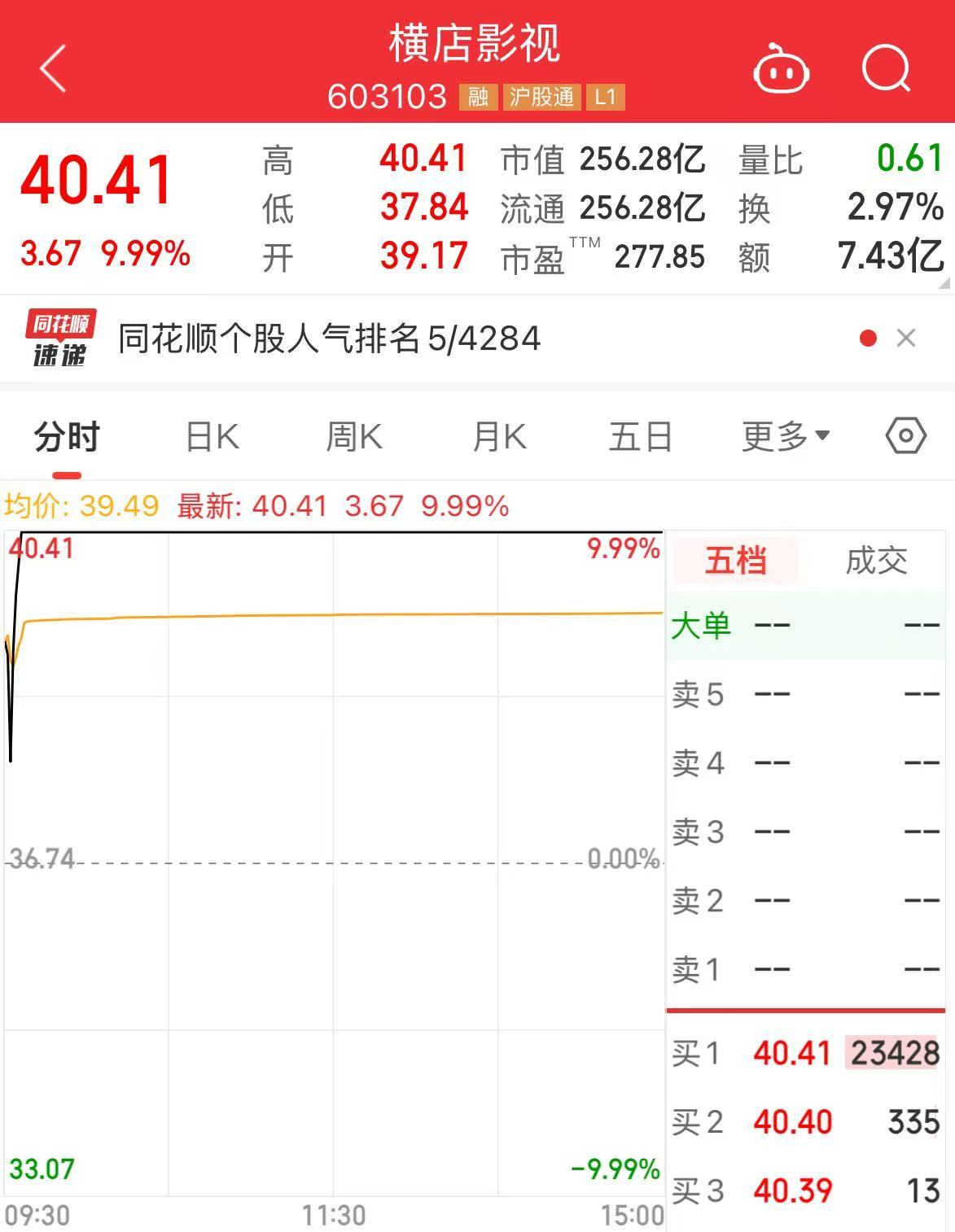
Task: Go back using the arrow
Action: (54, 68)
